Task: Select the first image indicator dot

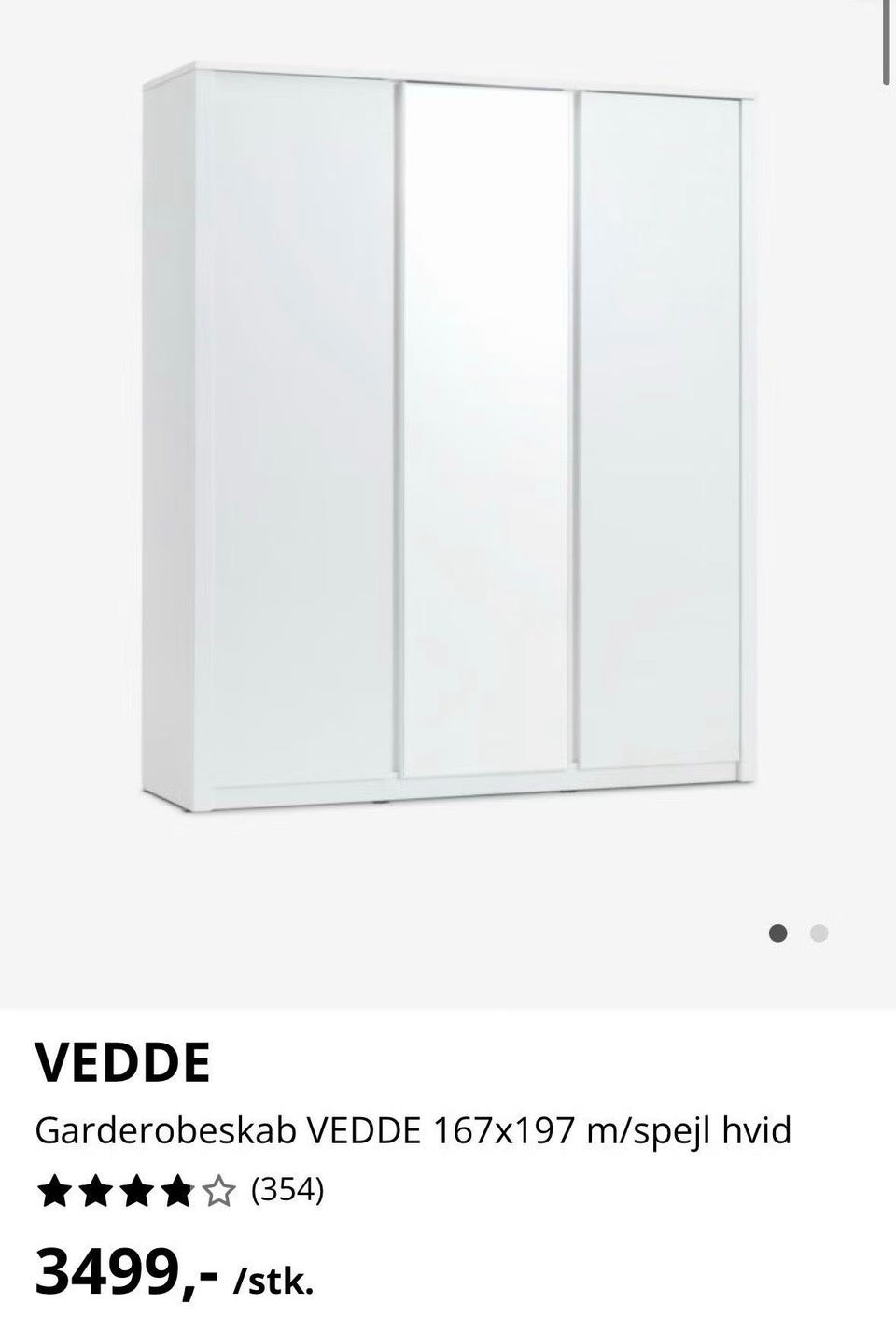Action: coord(780,932)
